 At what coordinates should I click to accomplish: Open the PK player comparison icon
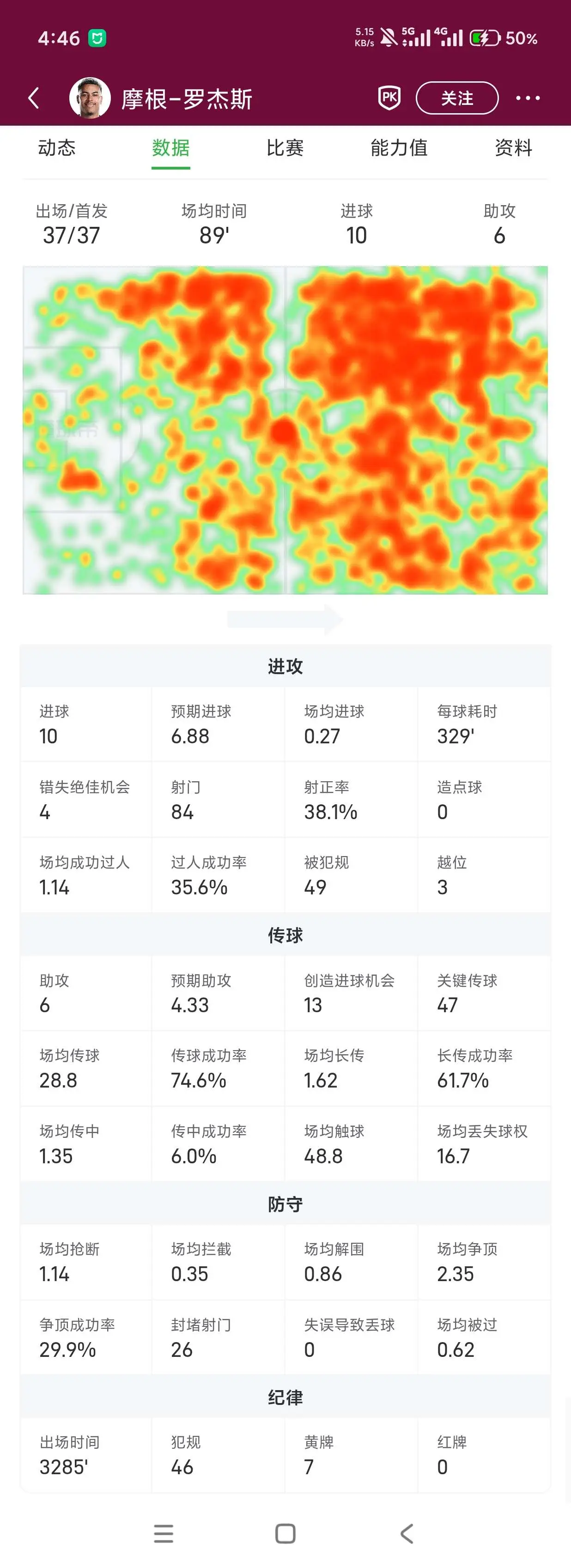(389, 98)
